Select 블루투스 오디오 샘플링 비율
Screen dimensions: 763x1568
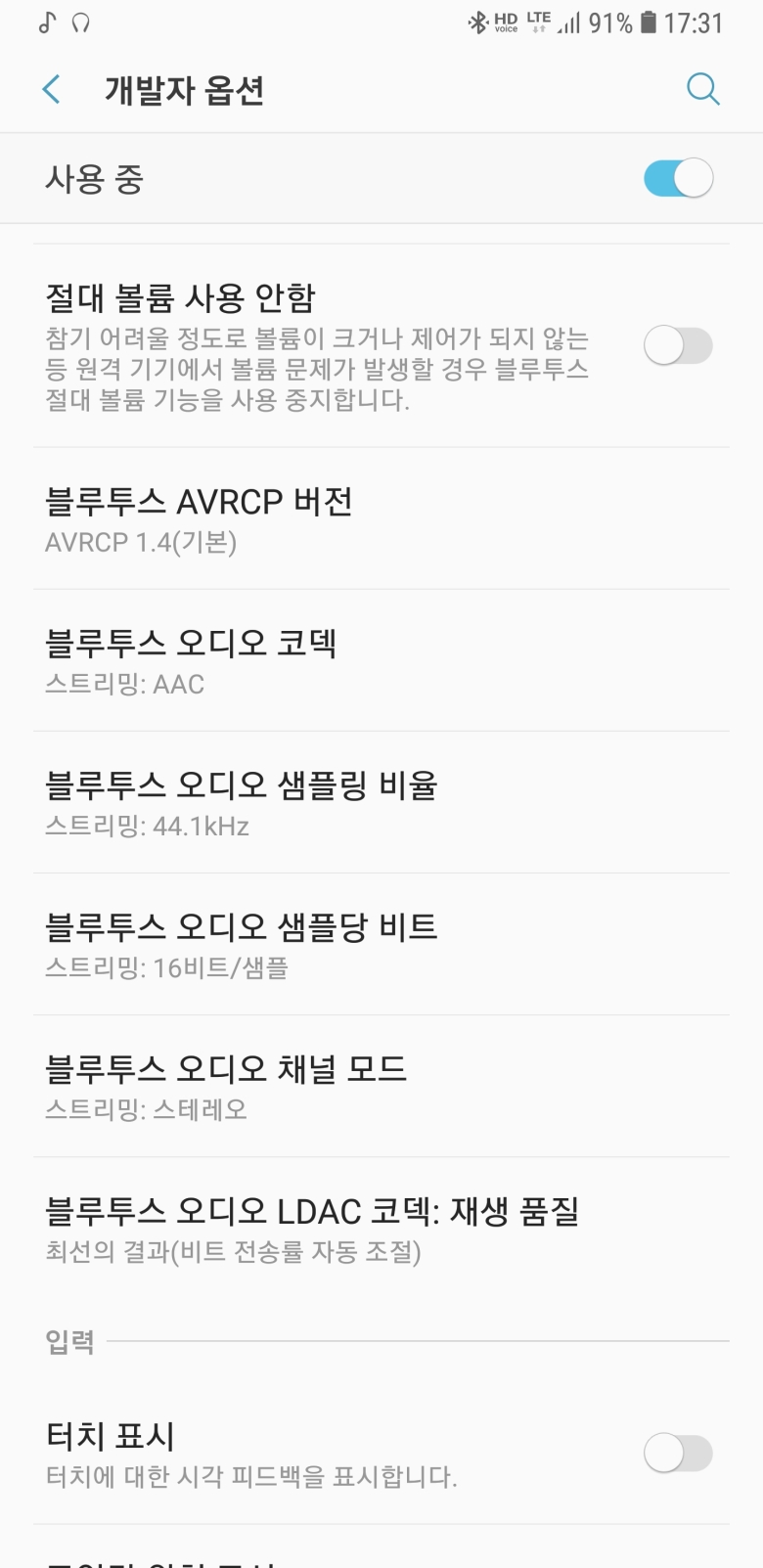[381, 802]
